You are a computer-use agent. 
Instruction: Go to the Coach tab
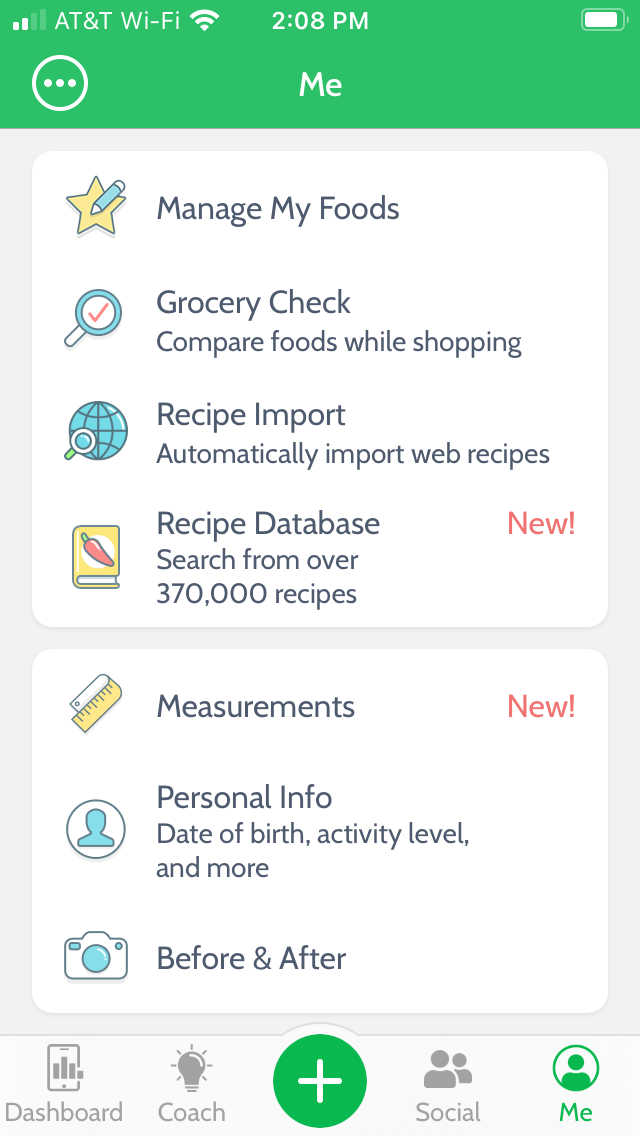point(191,1085)
